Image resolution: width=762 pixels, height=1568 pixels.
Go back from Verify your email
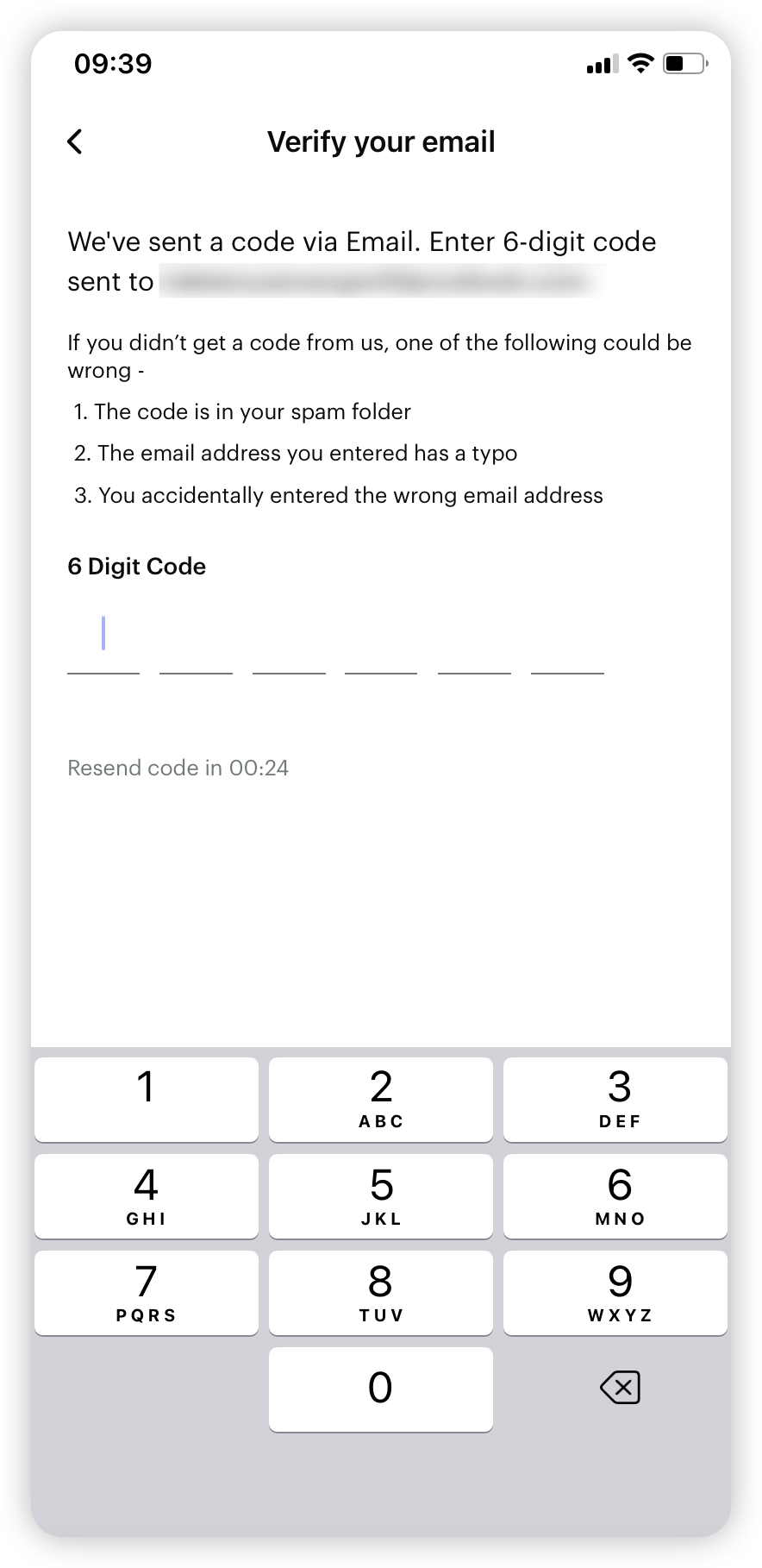click(x=75, y=141)
